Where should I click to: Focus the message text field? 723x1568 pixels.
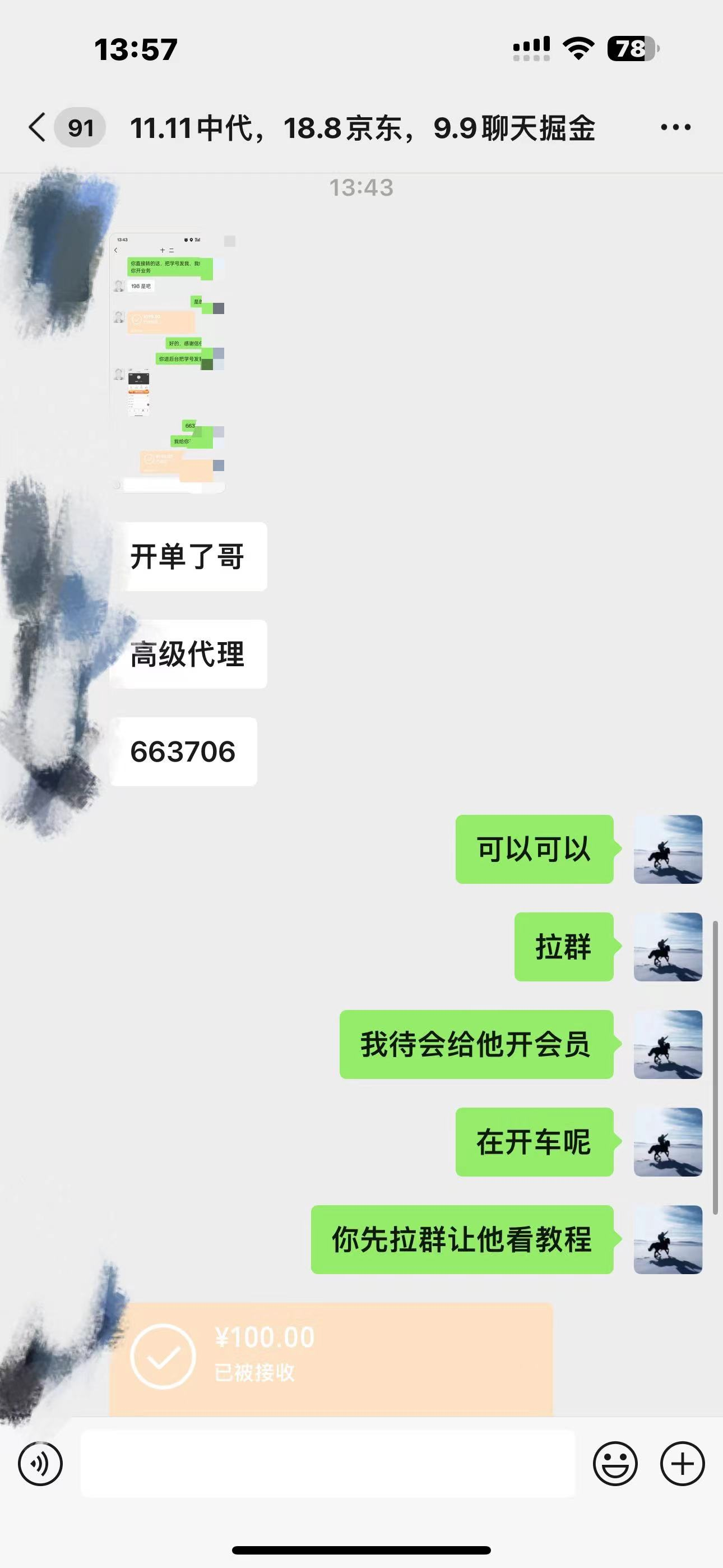pos(327,1463)
